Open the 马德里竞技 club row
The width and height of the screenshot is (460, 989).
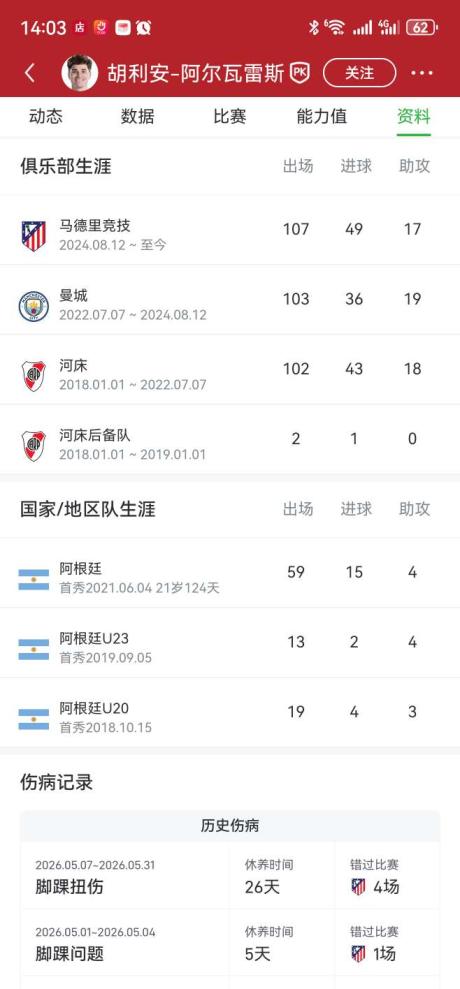point(230,230)
